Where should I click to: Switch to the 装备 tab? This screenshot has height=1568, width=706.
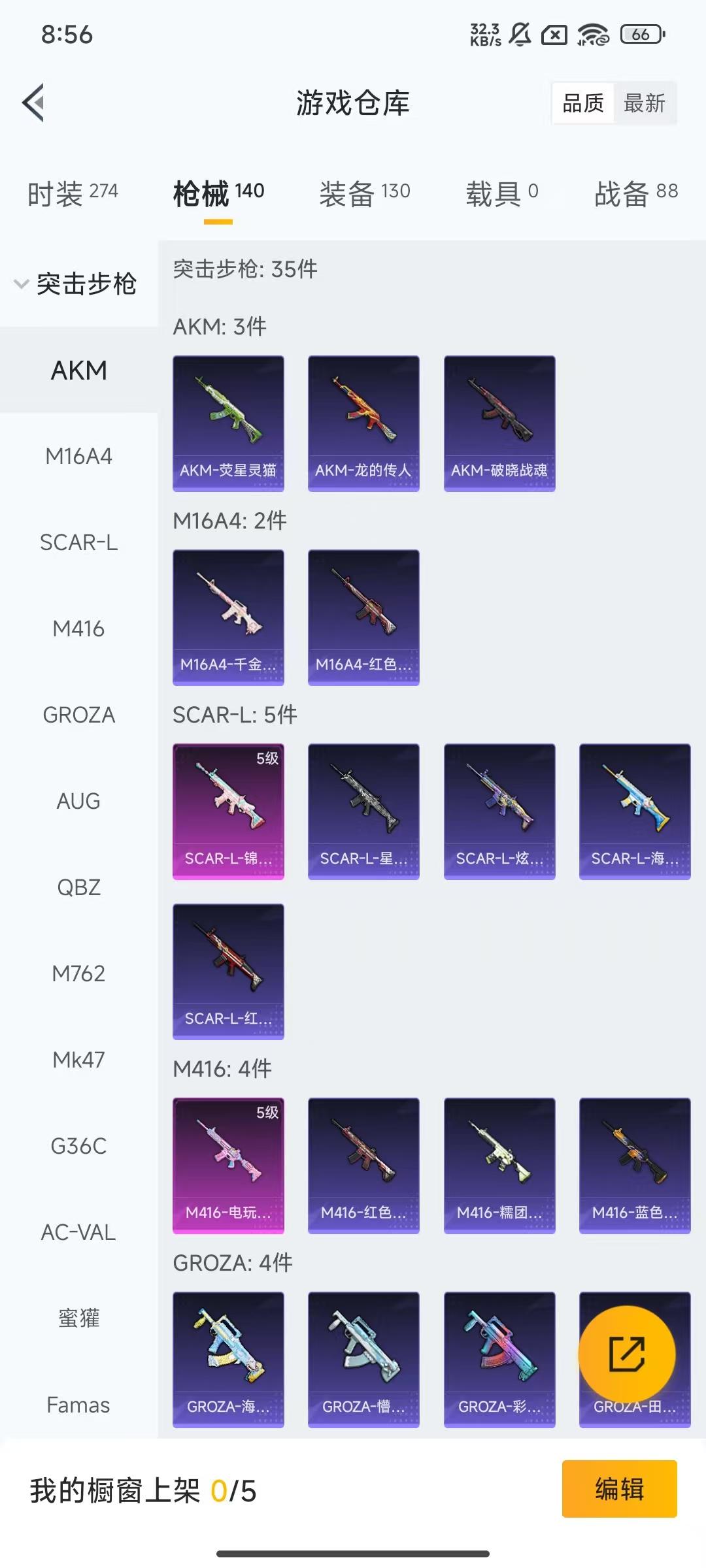click(x=364, y=193)
